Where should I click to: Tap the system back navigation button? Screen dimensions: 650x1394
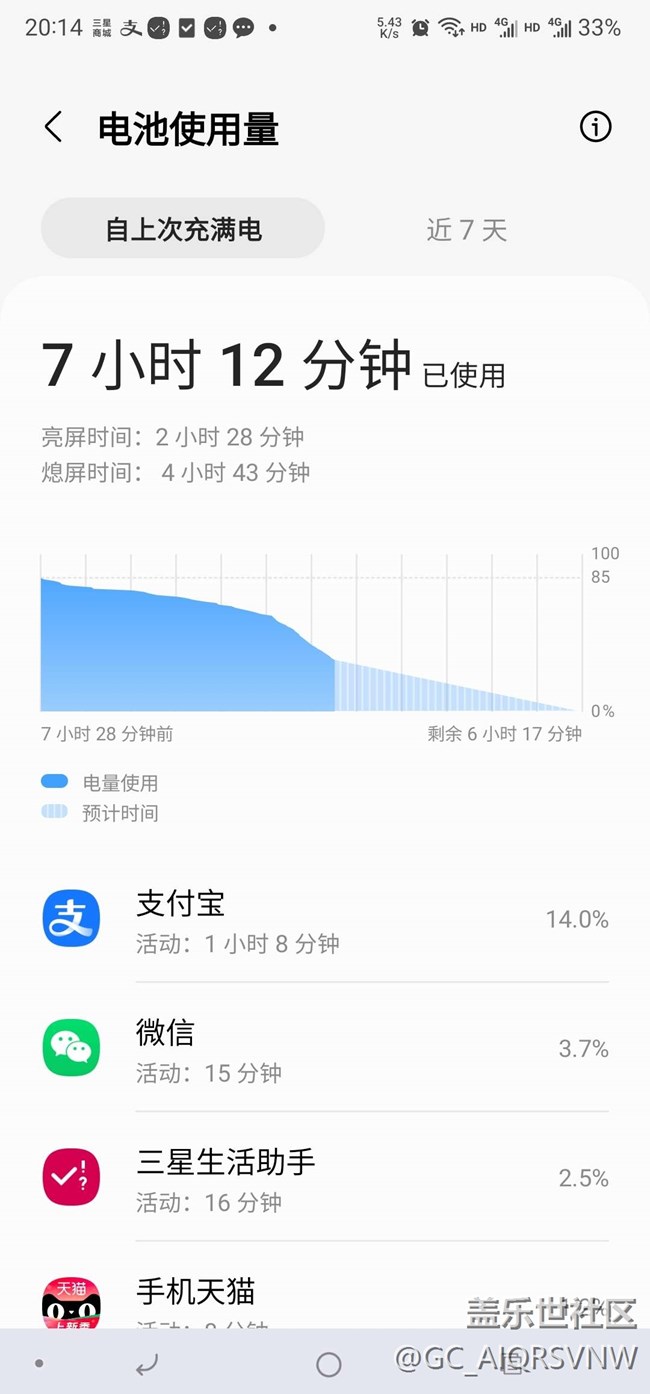click(147, 1364)
